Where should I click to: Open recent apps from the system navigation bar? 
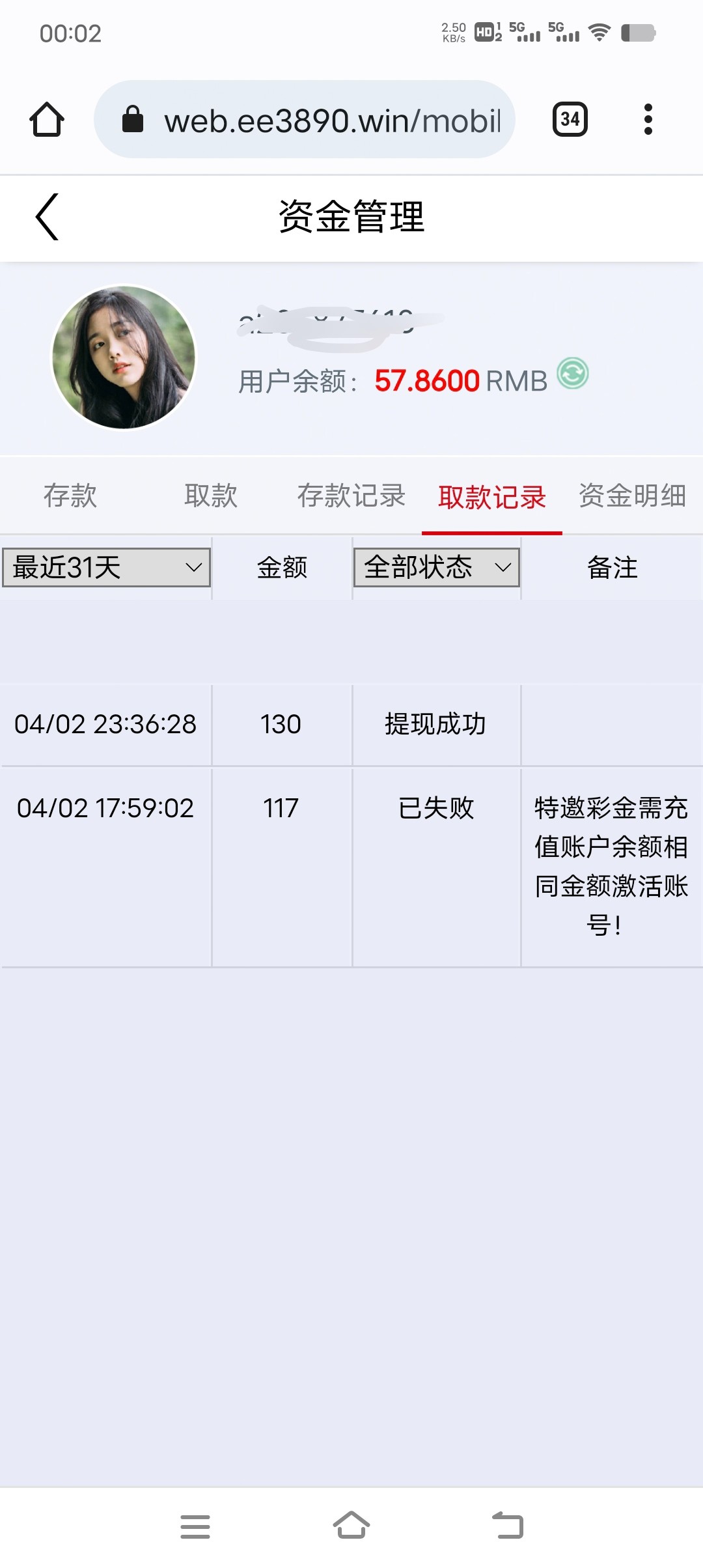195,1526
